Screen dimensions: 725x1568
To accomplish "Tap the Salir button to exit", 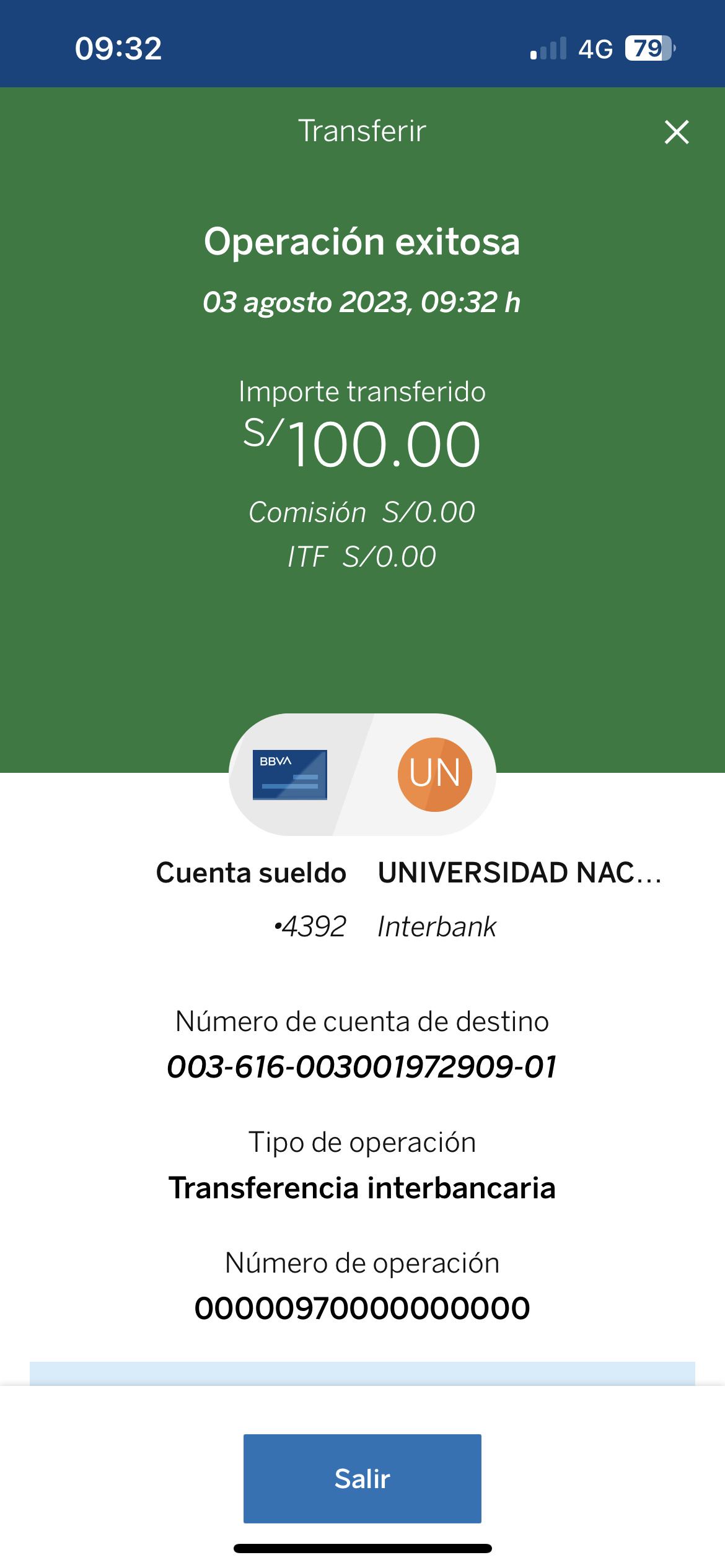I will [362, 1478].
